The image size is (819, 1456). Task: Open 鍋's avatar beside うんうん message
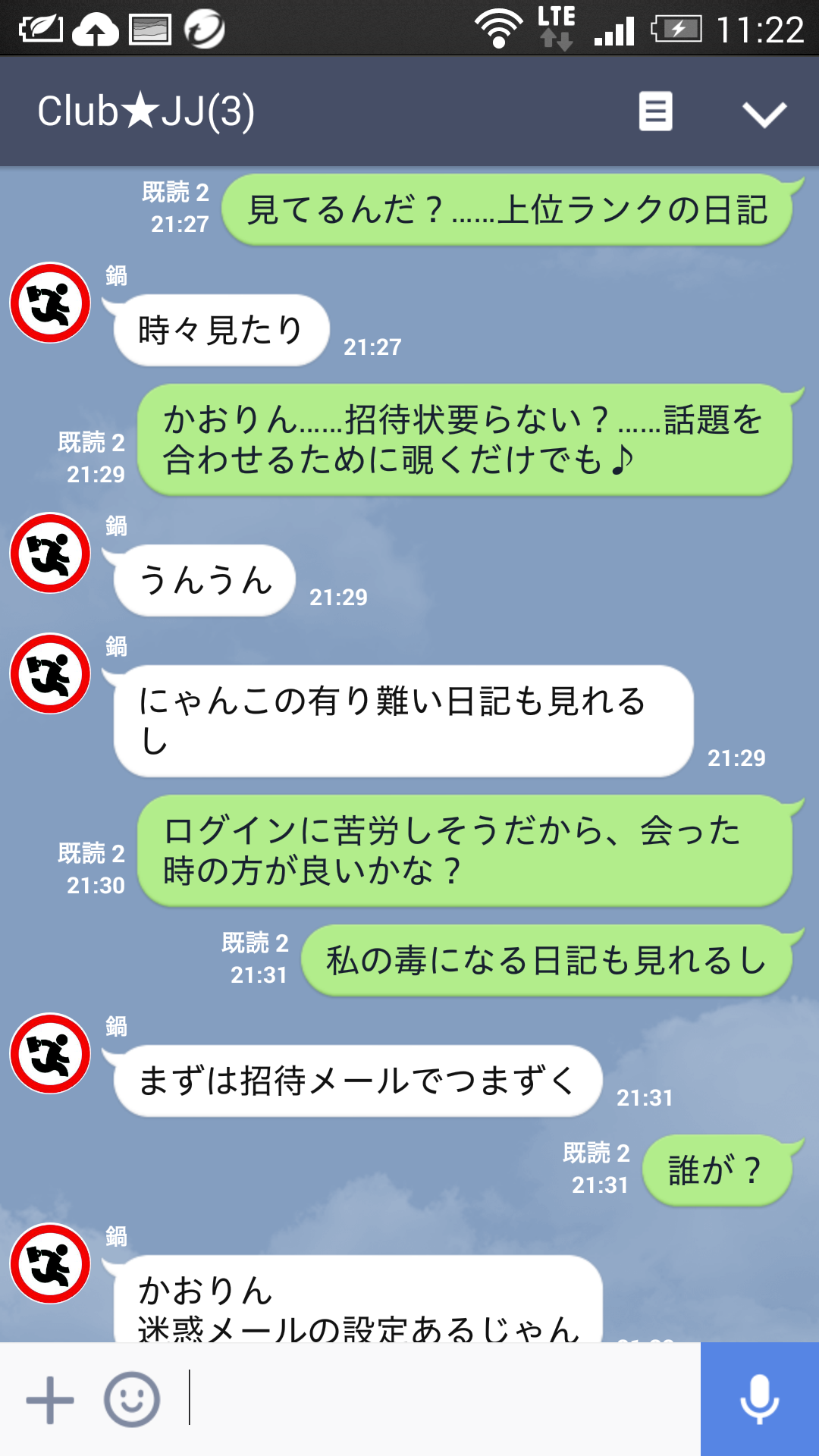[50, 553]
